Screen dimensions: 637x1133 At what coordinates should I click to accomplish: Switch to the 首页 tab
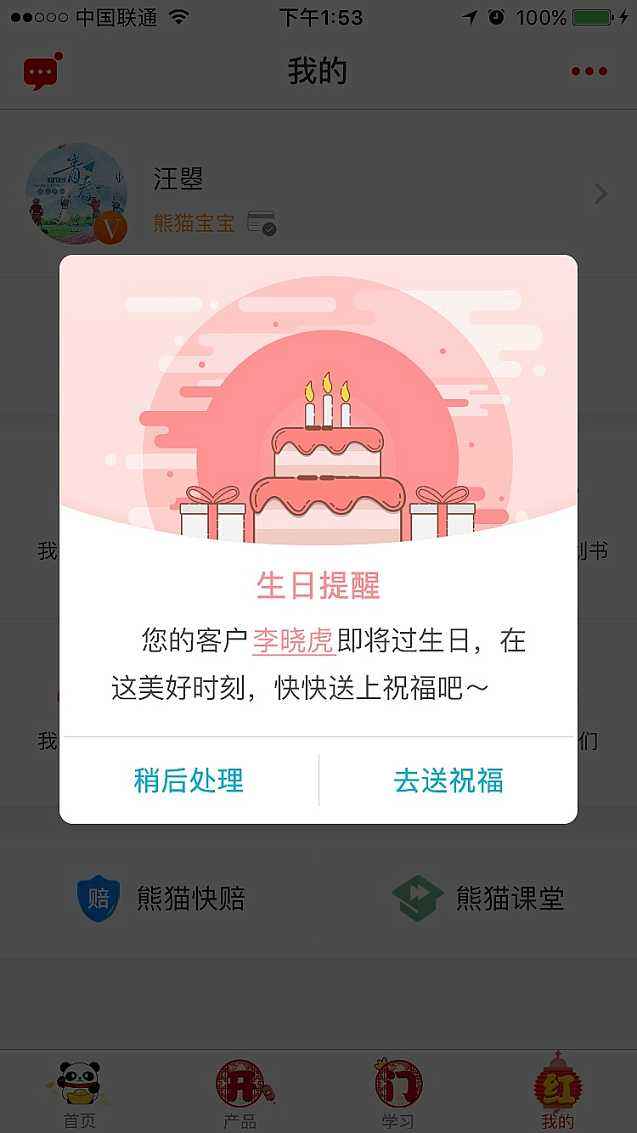click(x=79, y=1092)
